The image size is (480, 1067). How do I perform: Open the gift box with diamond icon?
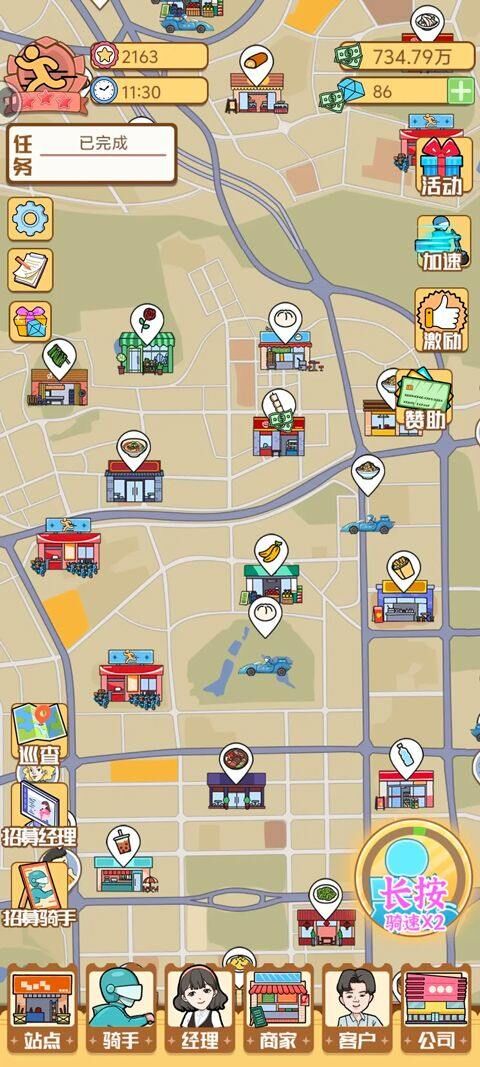coord(31,321)
